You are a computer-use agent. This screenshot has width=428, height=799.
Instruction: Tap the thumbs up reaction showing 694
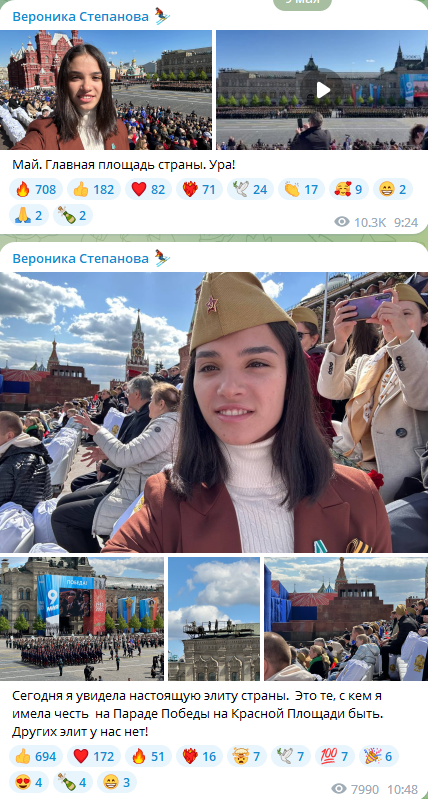point(36,756)
